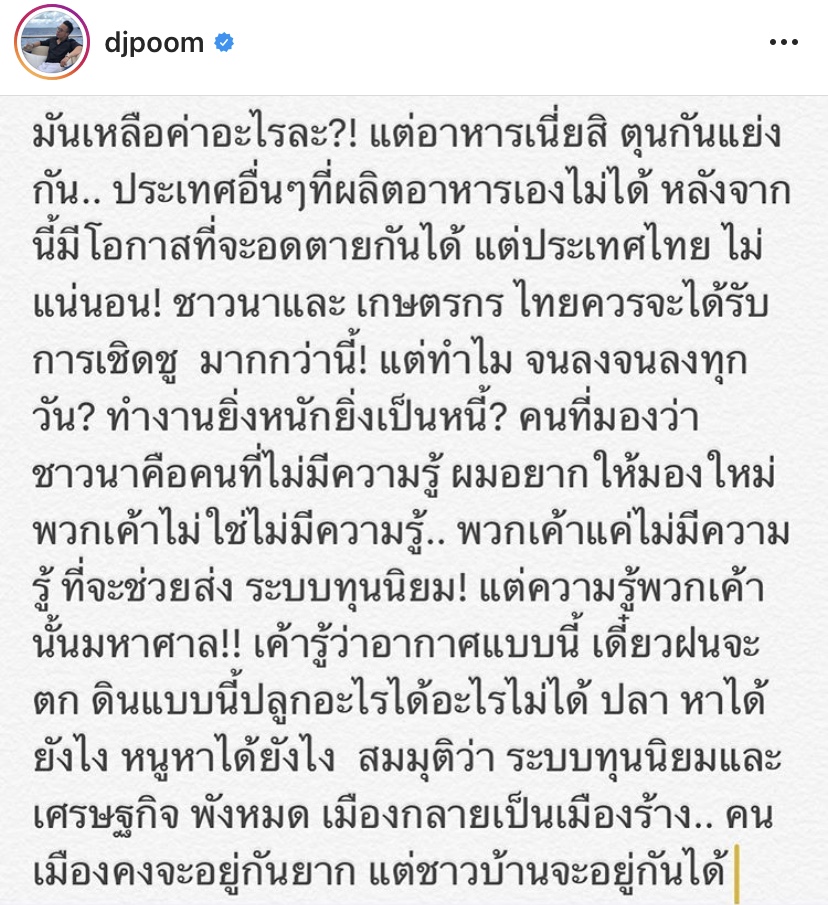This screenshot has width=828, height=905.
Task: Open the djpoom username link
Action: pos(152,43)
